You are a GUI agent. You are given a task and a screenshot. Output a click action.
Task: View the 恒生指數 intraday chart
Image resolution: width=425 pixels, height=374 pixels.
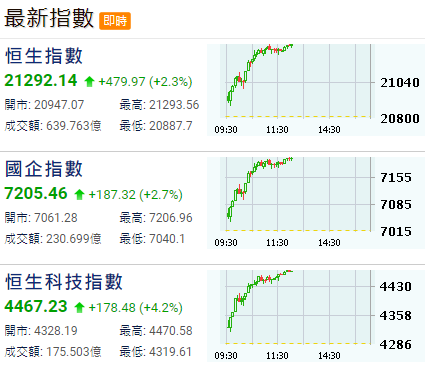[x=316, y=90]
